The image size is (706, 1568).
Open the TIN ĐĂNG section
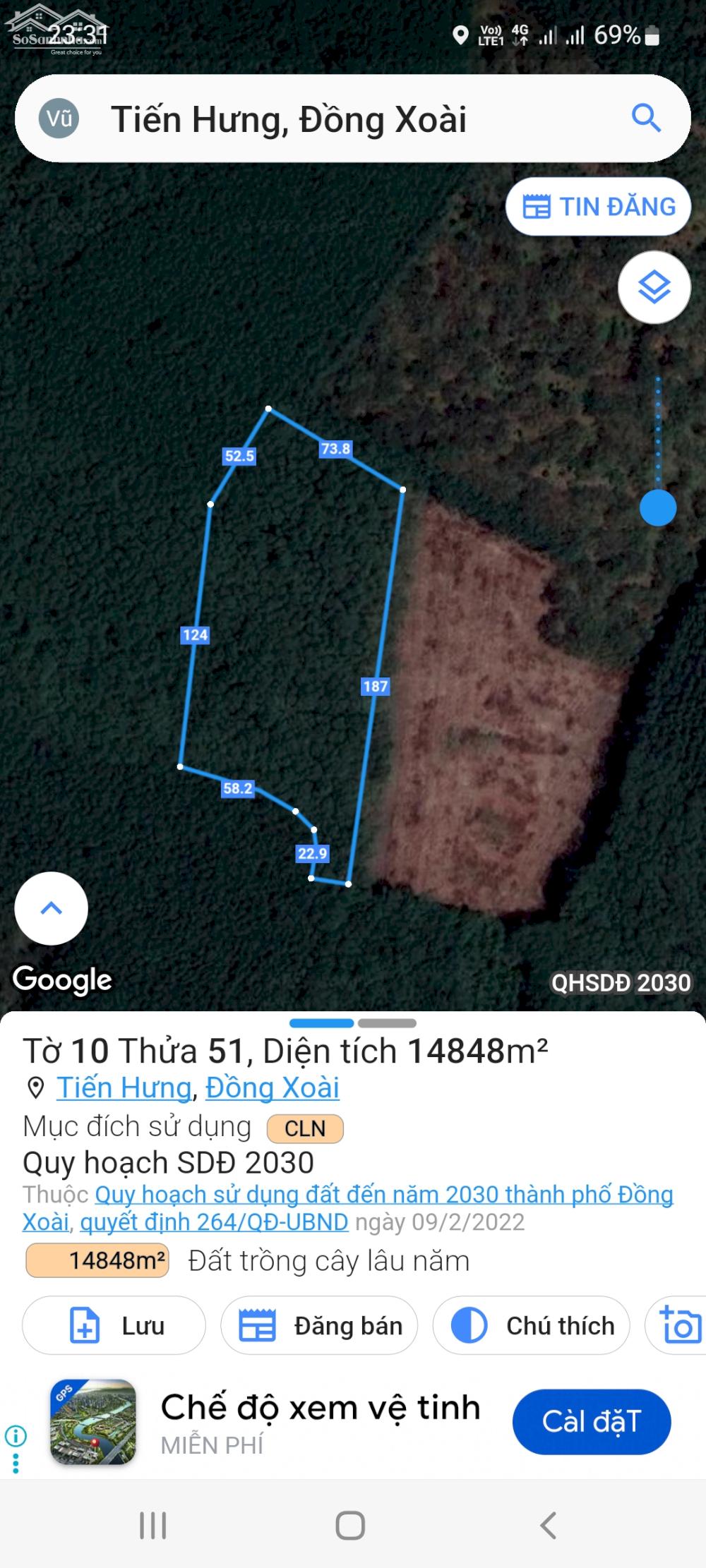[597, 207]
